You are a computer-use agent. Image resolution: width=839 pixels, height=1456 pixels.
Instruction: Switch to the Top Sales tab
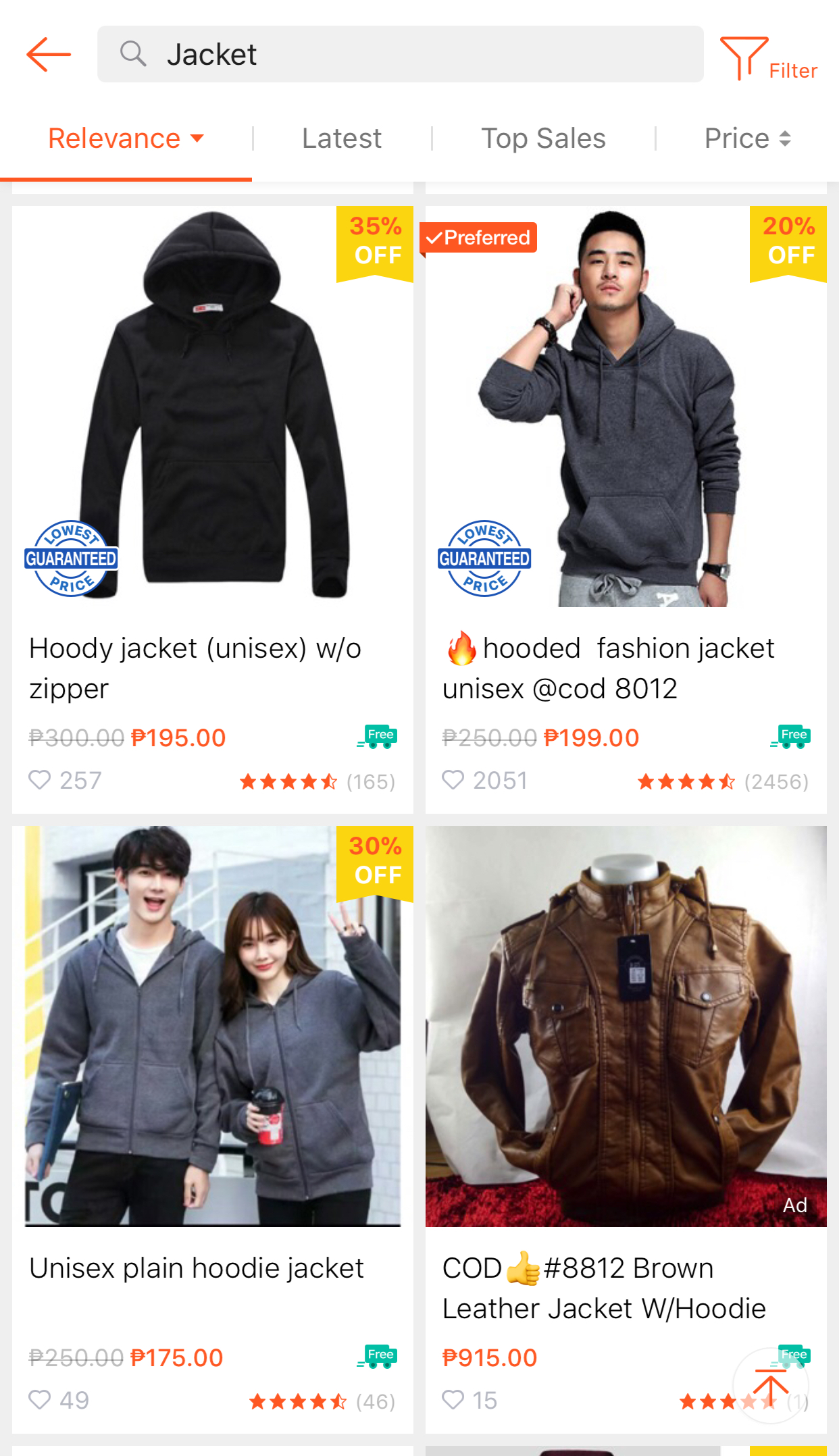coord(543,138)
